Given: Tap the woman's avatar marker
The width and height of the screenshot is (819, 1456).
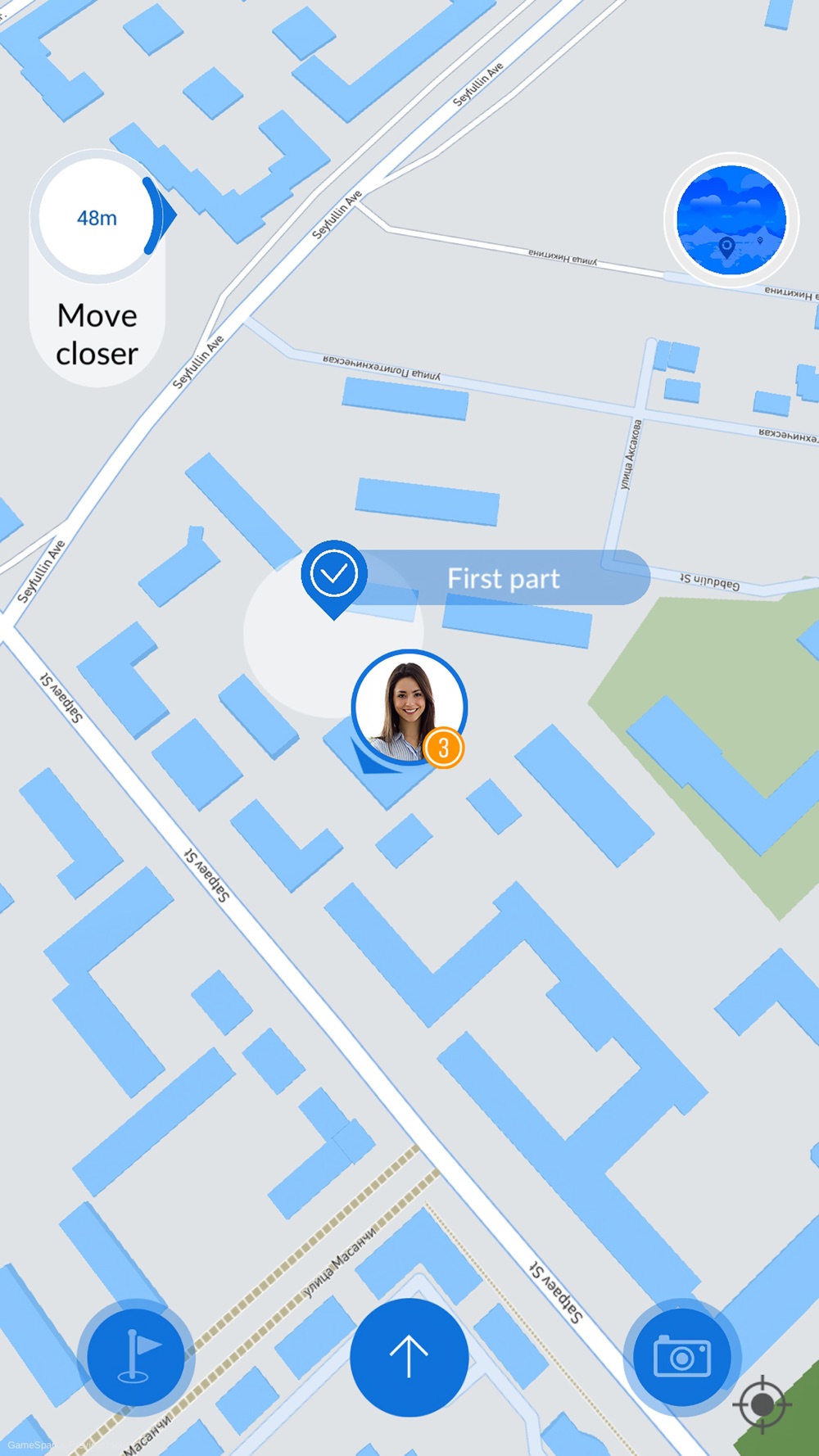Looking at the screenshot, I should [408, 707].
